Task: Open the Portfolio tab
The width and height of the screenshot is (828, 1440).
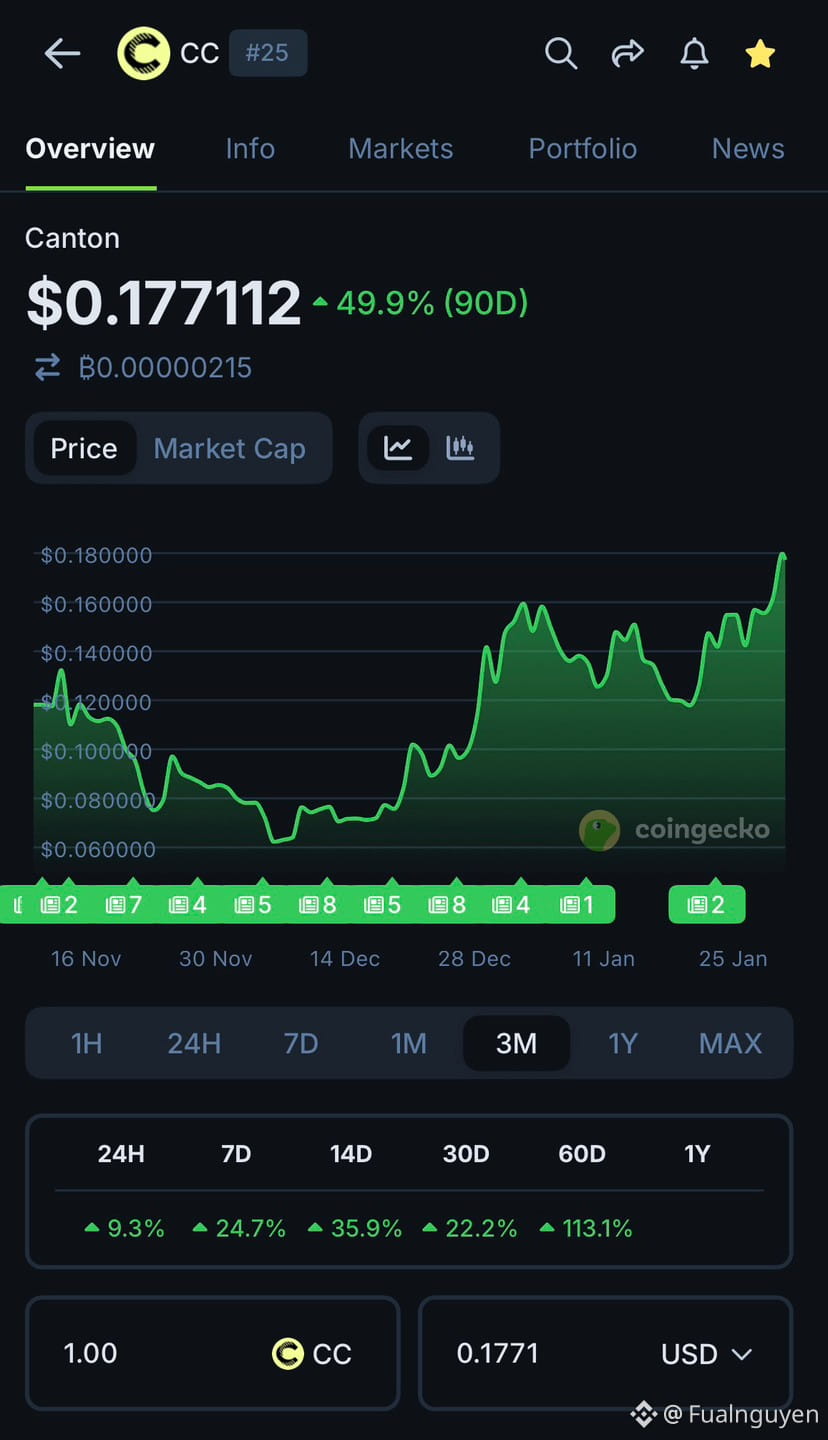Action: [x=582, y=149]
